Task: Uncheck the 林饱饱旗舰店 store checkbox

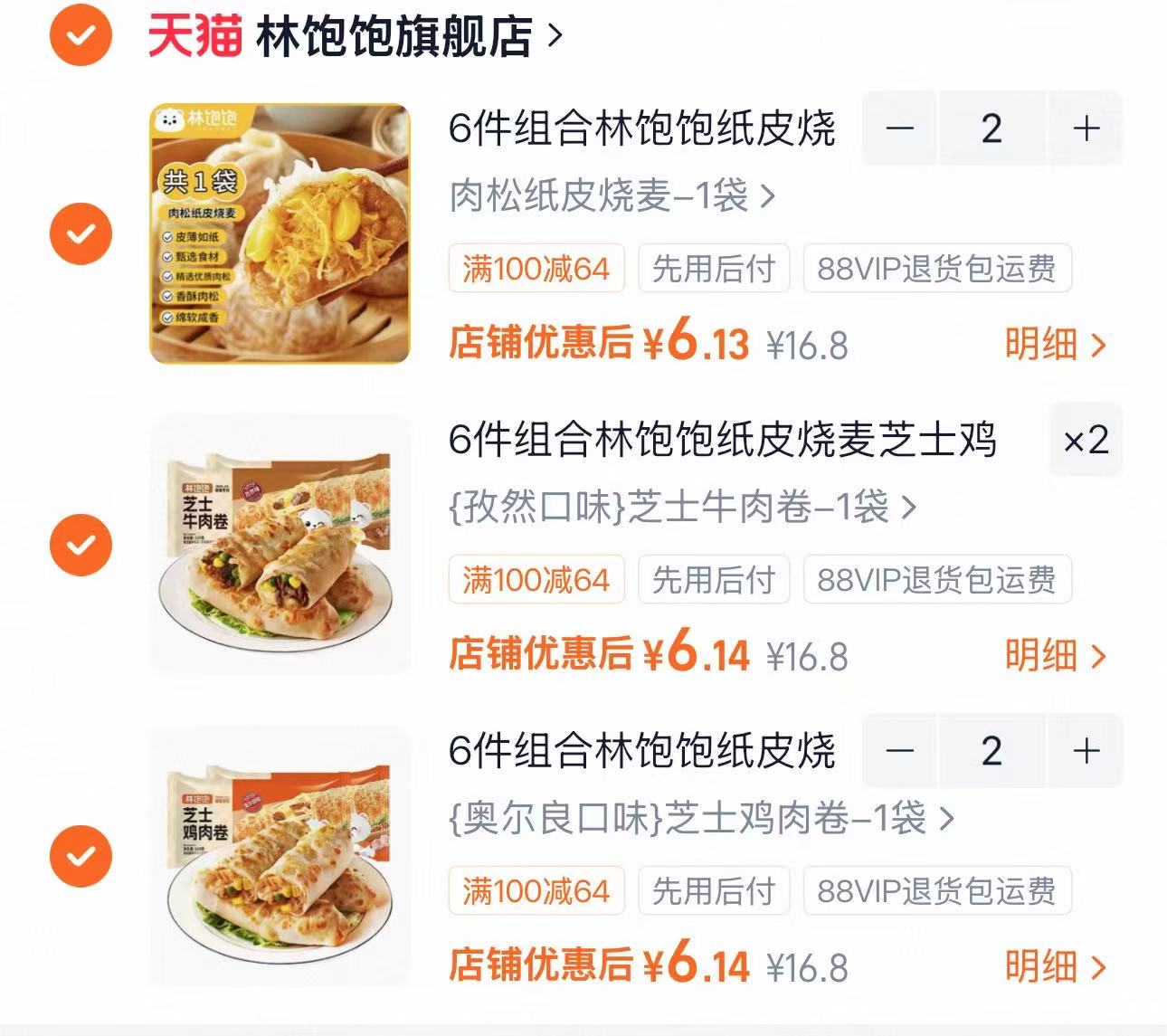Action: (81, 36)
